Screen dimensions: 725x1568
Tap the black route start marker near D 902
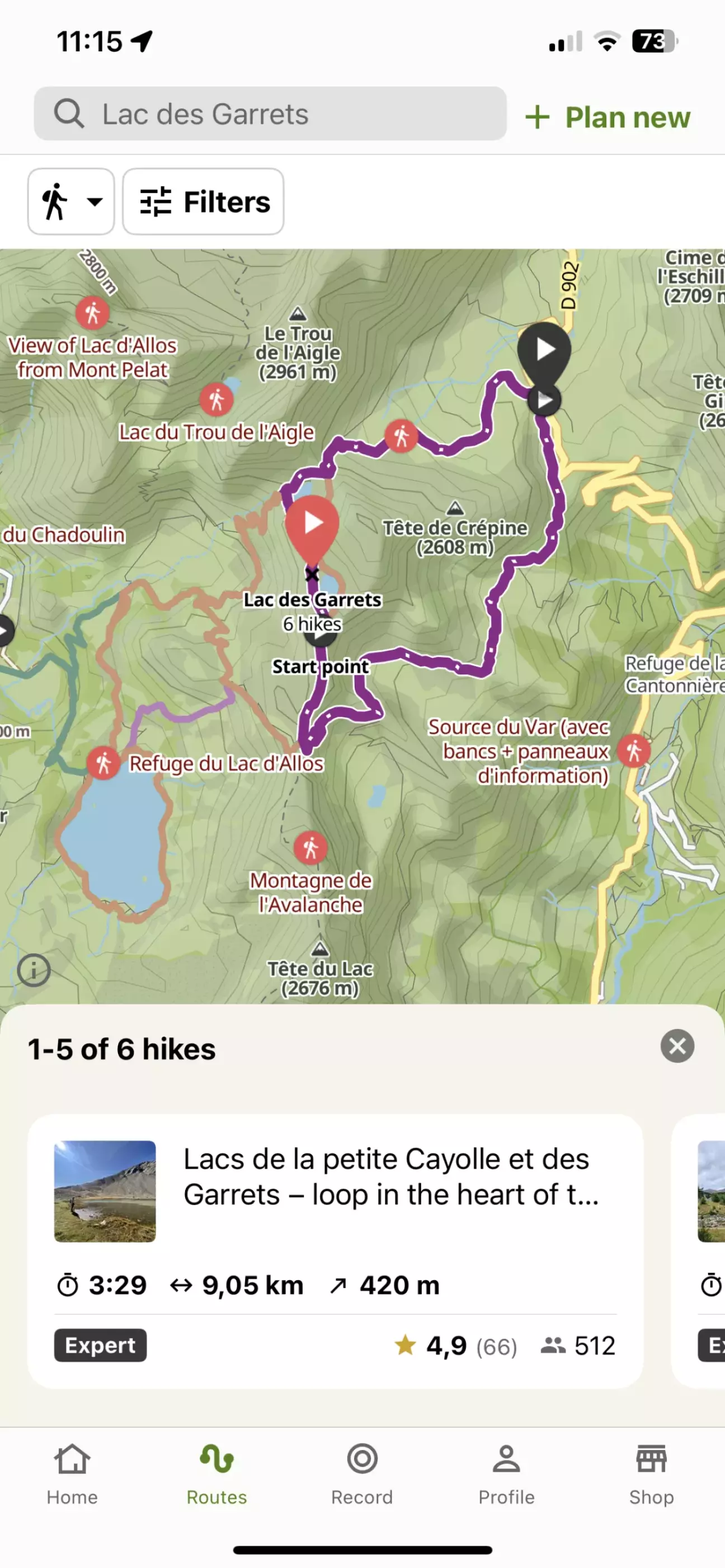pyautogui.click(x=544, y=351)
